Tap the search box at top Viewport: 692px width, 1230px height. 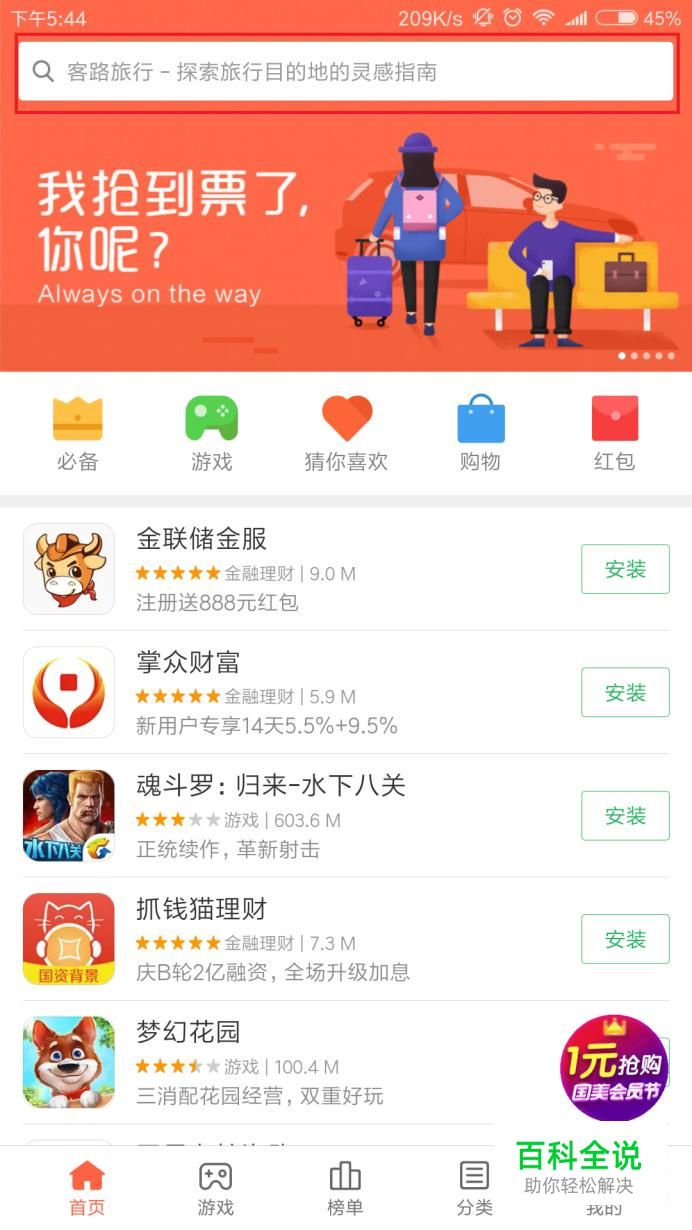pyautogui.click(x=345, y=72)
